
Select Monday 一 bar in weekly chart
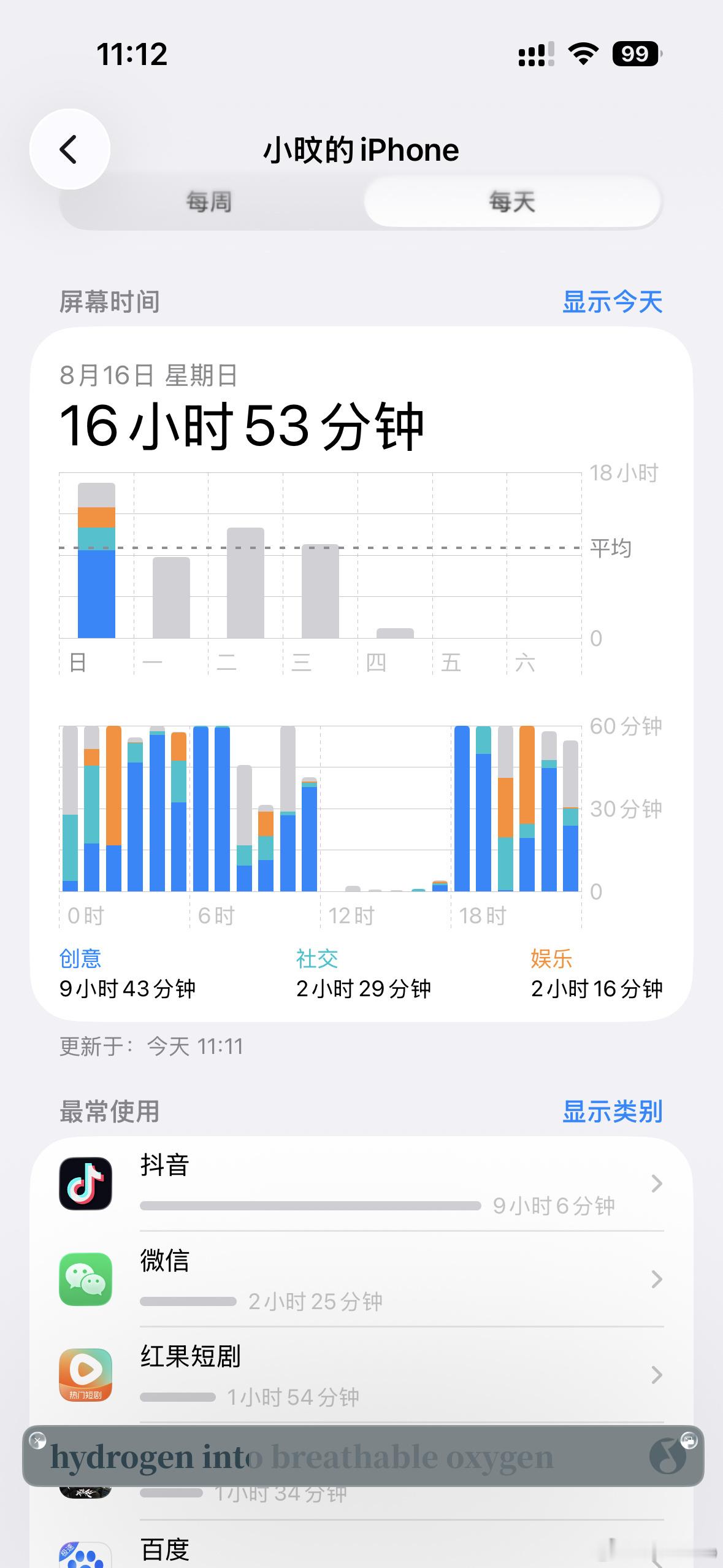pos(171,598)
